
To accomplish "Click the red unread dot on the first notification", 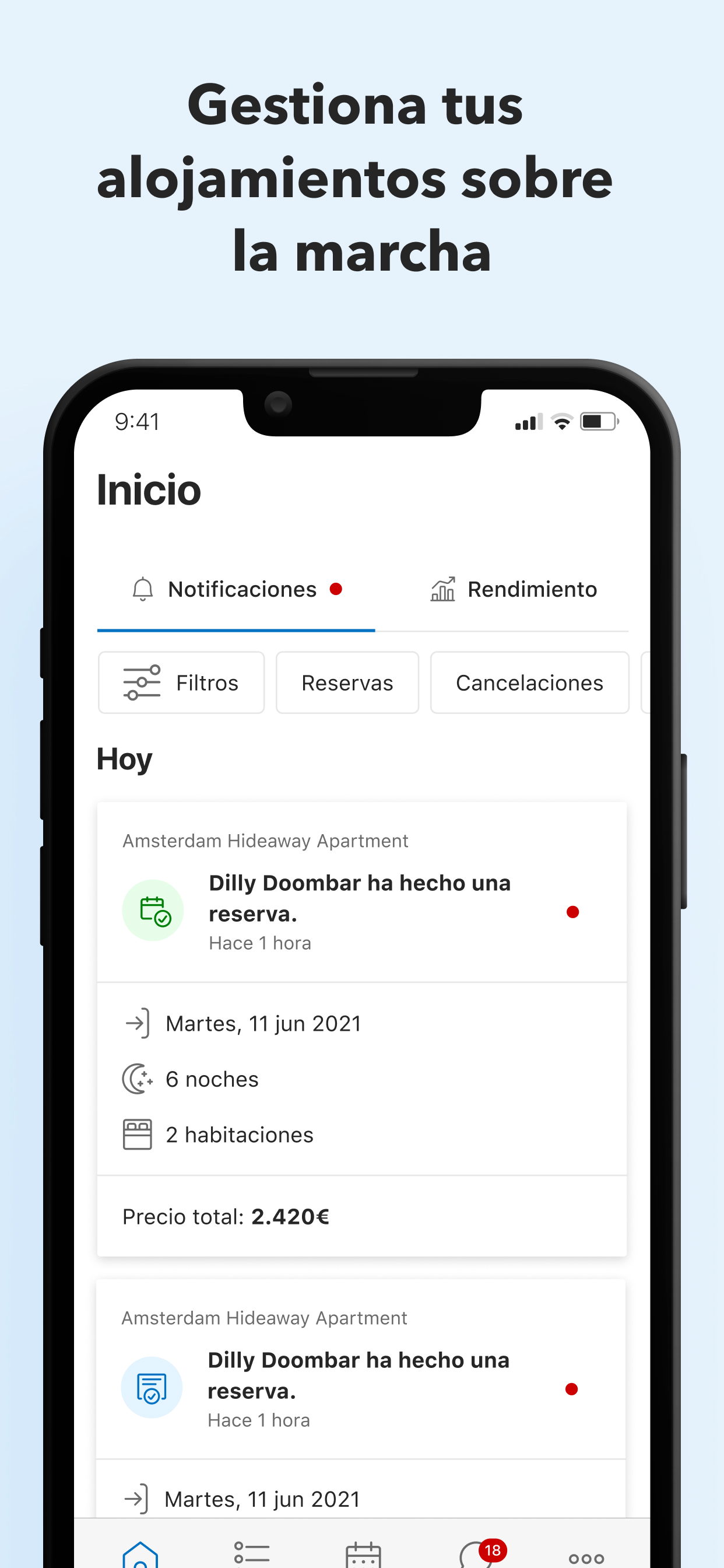I will pyautogui.click(x=573, y=911).
